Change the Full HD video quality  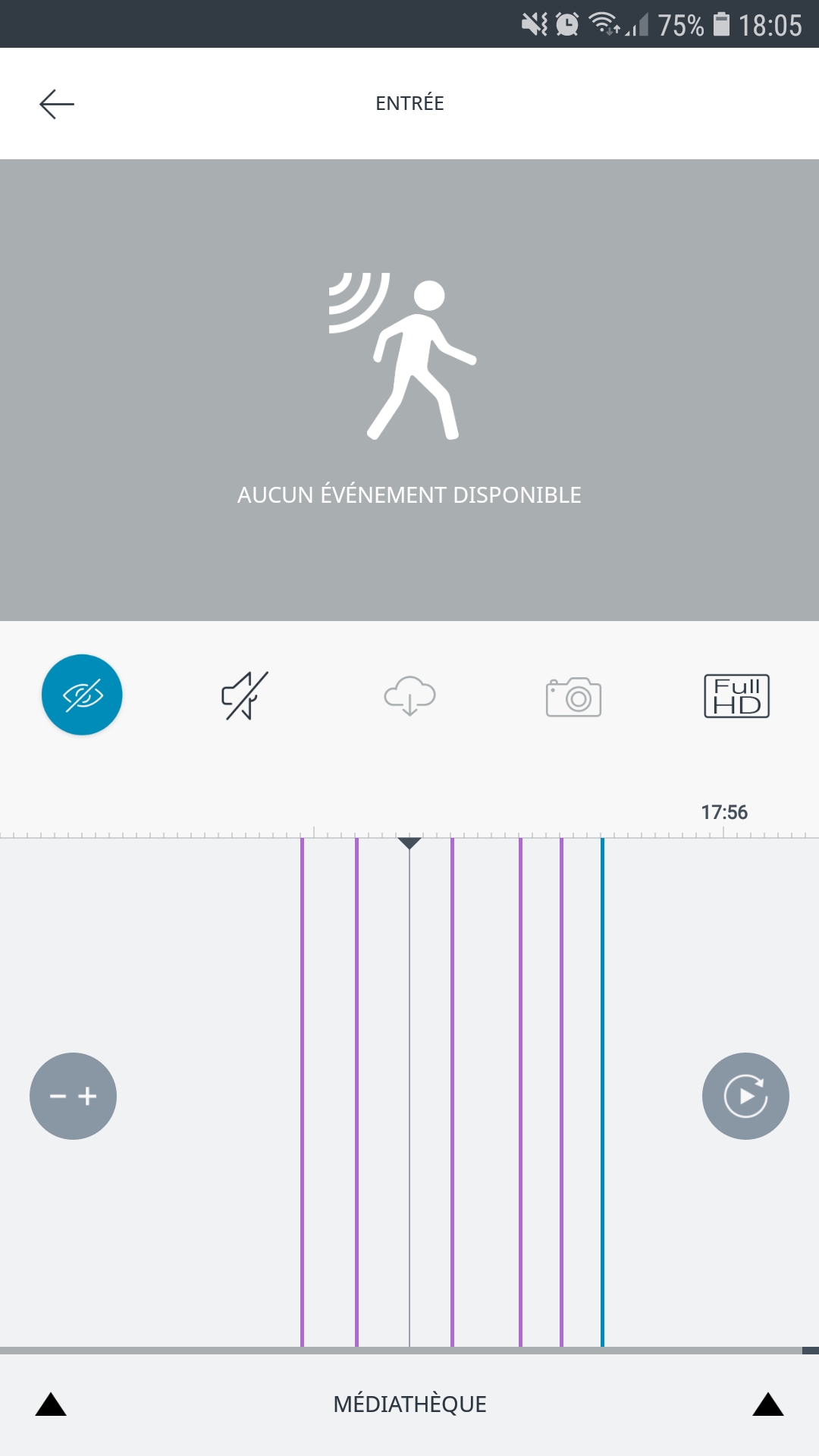tap(736, 695)
